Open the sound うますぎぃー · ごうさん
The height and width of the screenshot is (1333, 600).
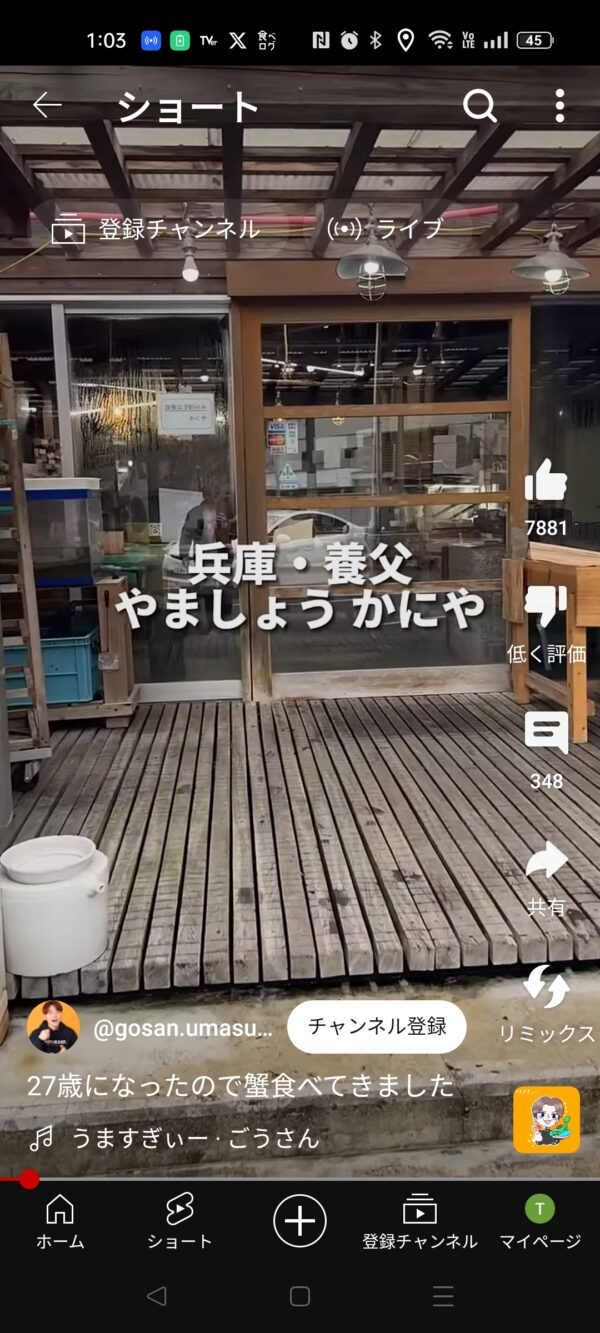195,1137
